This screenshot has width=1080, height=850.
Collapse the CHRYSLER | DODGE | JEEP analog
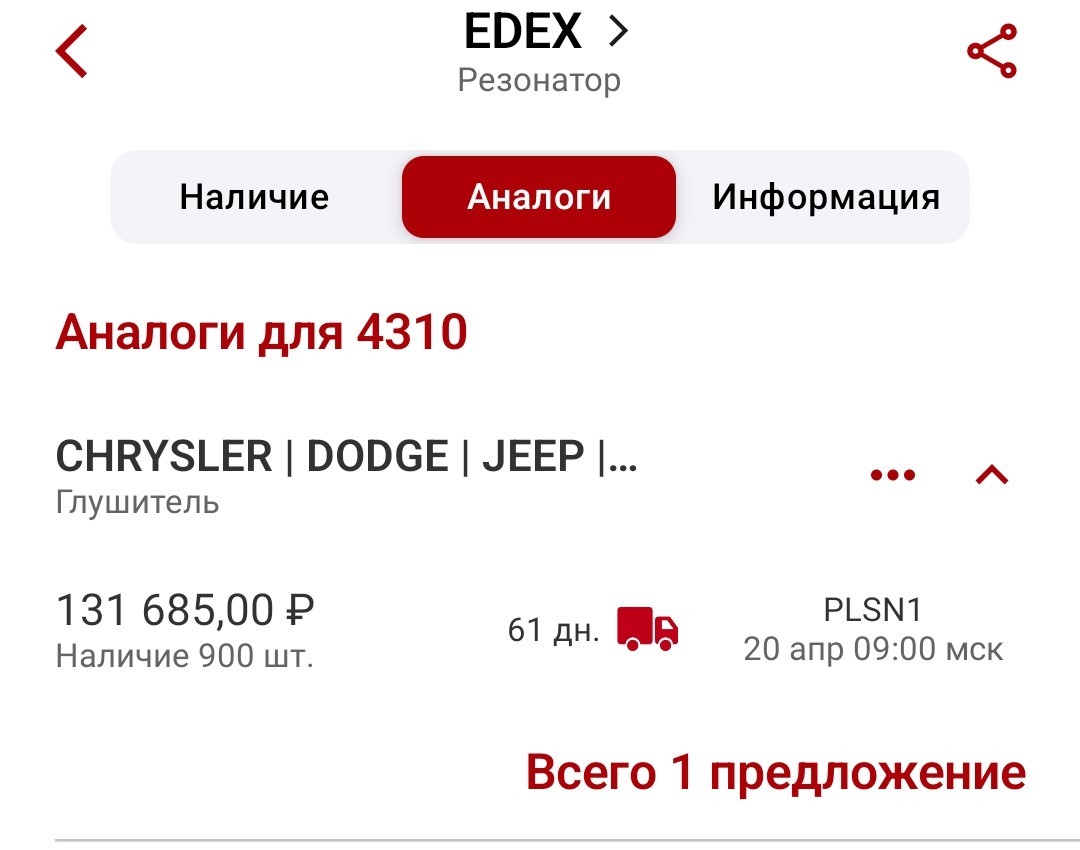pyautogui.click(x=991, y=475)
